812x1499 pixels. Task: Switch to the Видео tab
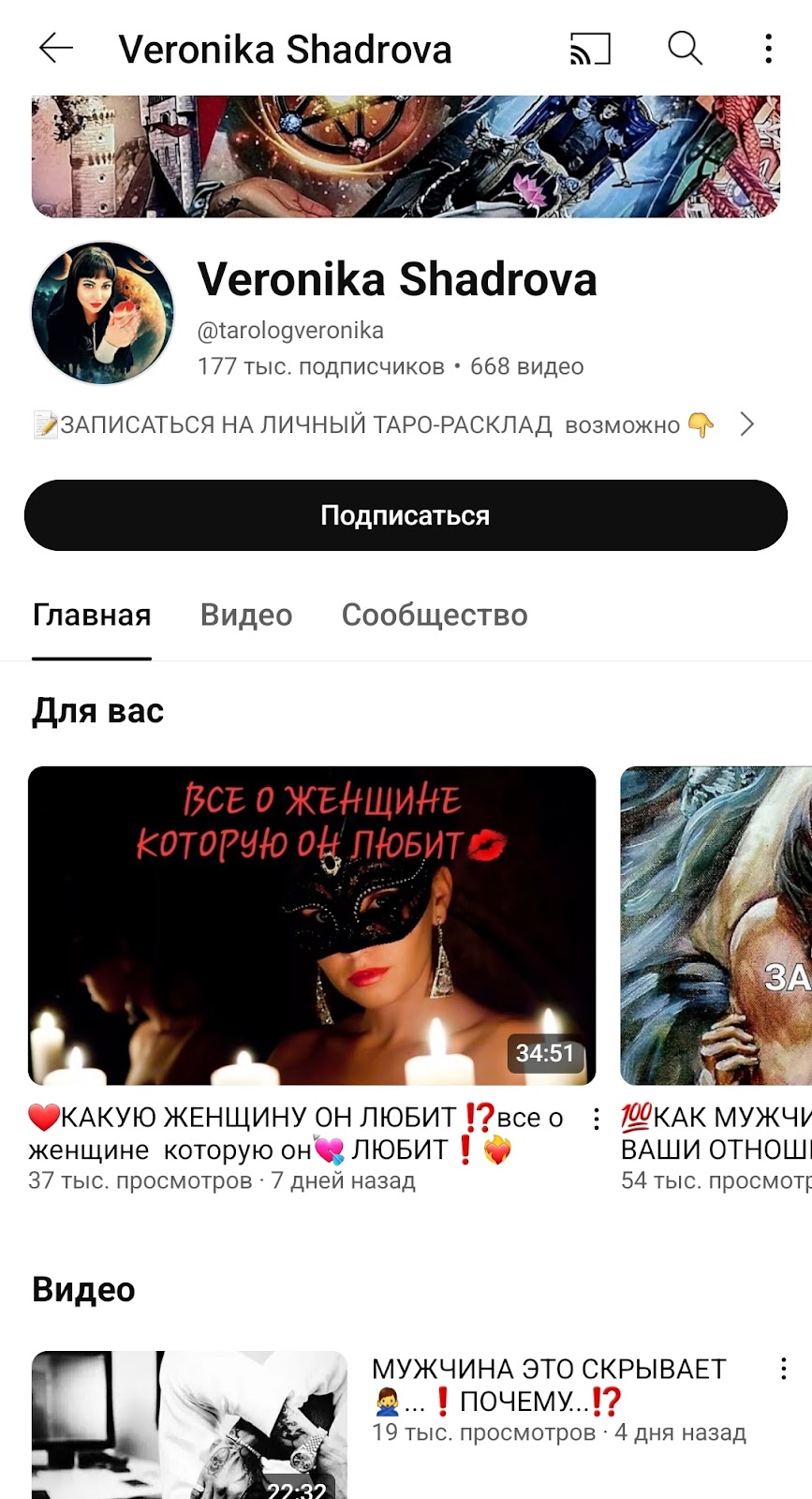pos(246,615)
